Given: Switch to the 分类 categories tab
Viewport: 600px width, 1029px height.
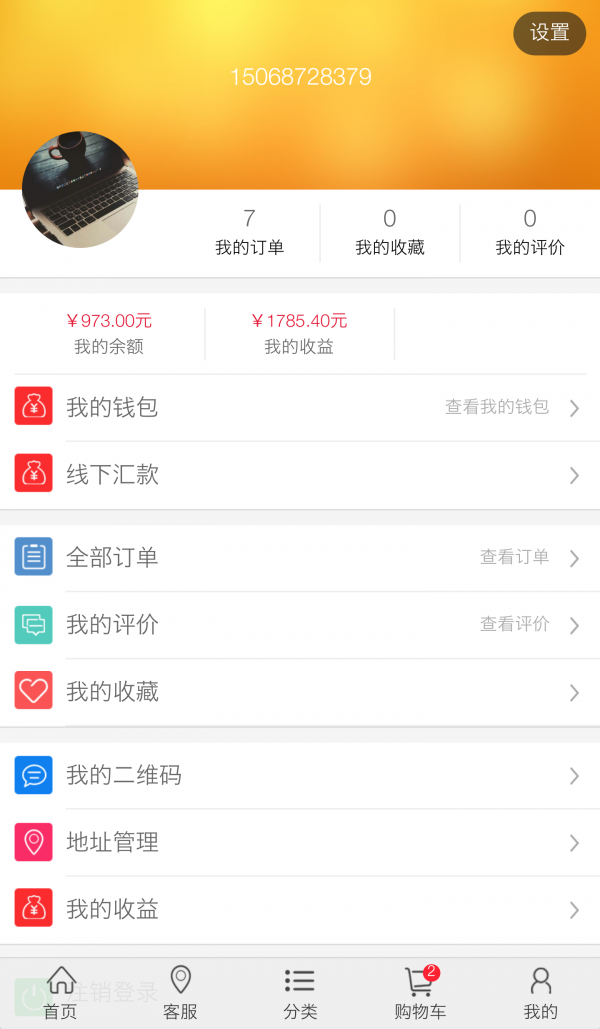Looking at the screenshot, I should pyautogui.click(x=300, y=993).
